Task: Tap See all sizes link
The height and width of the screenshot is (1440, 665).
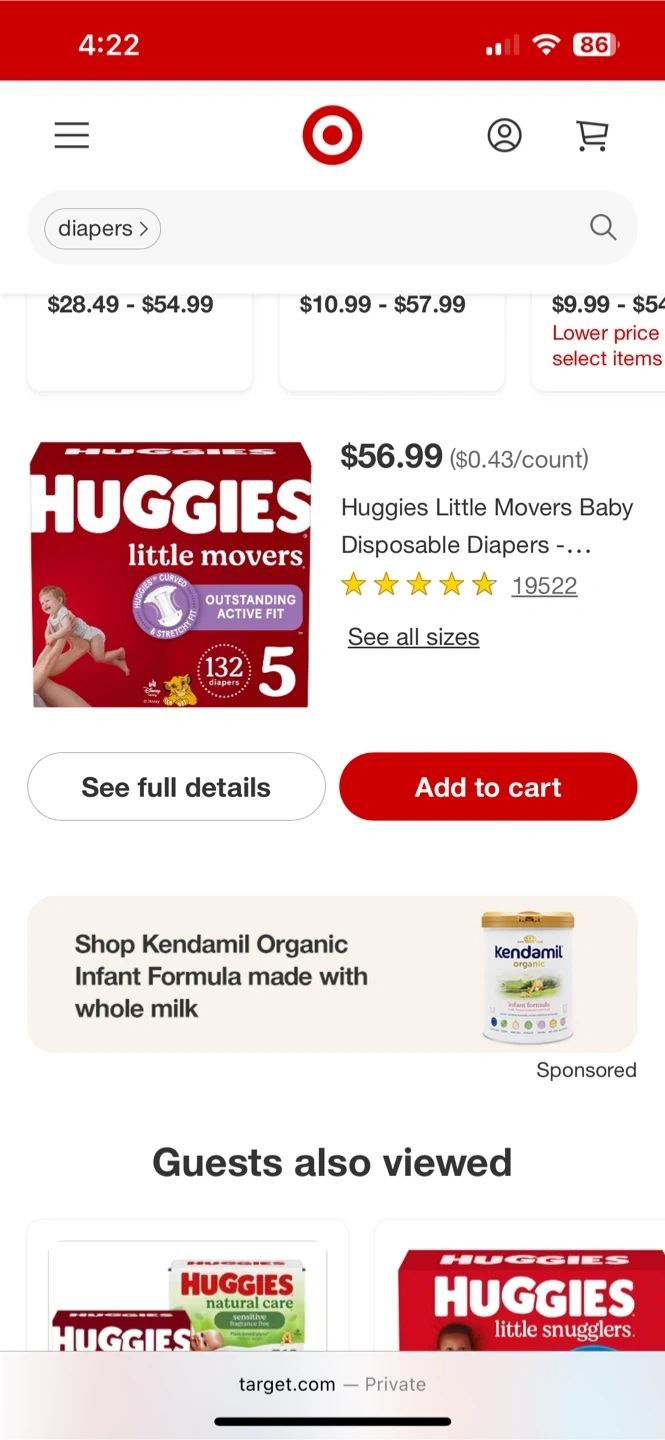Action: pyautogui.click(x=413, y=637)
